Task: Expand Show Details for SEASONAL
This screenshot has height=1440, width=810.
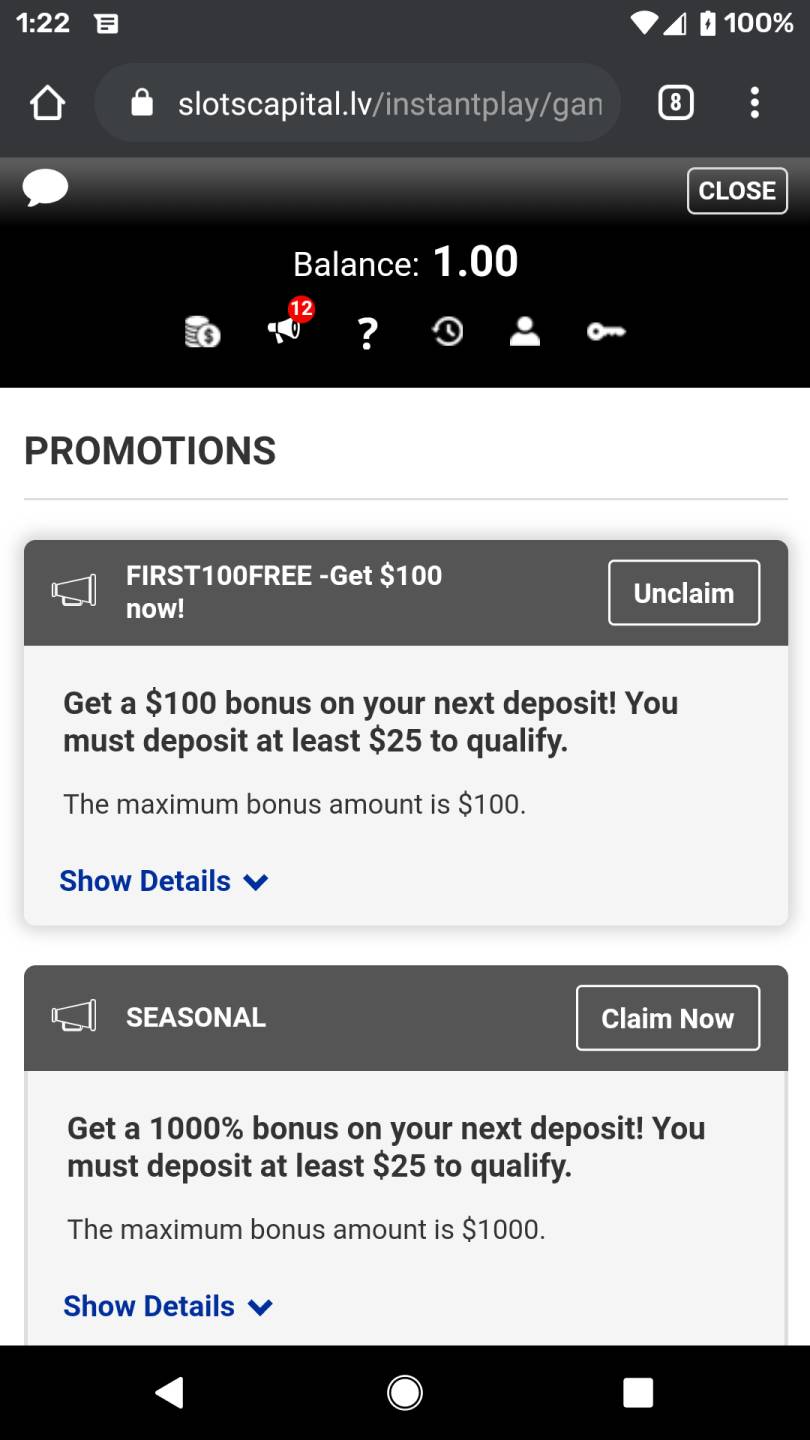Action: [168, 1306]
